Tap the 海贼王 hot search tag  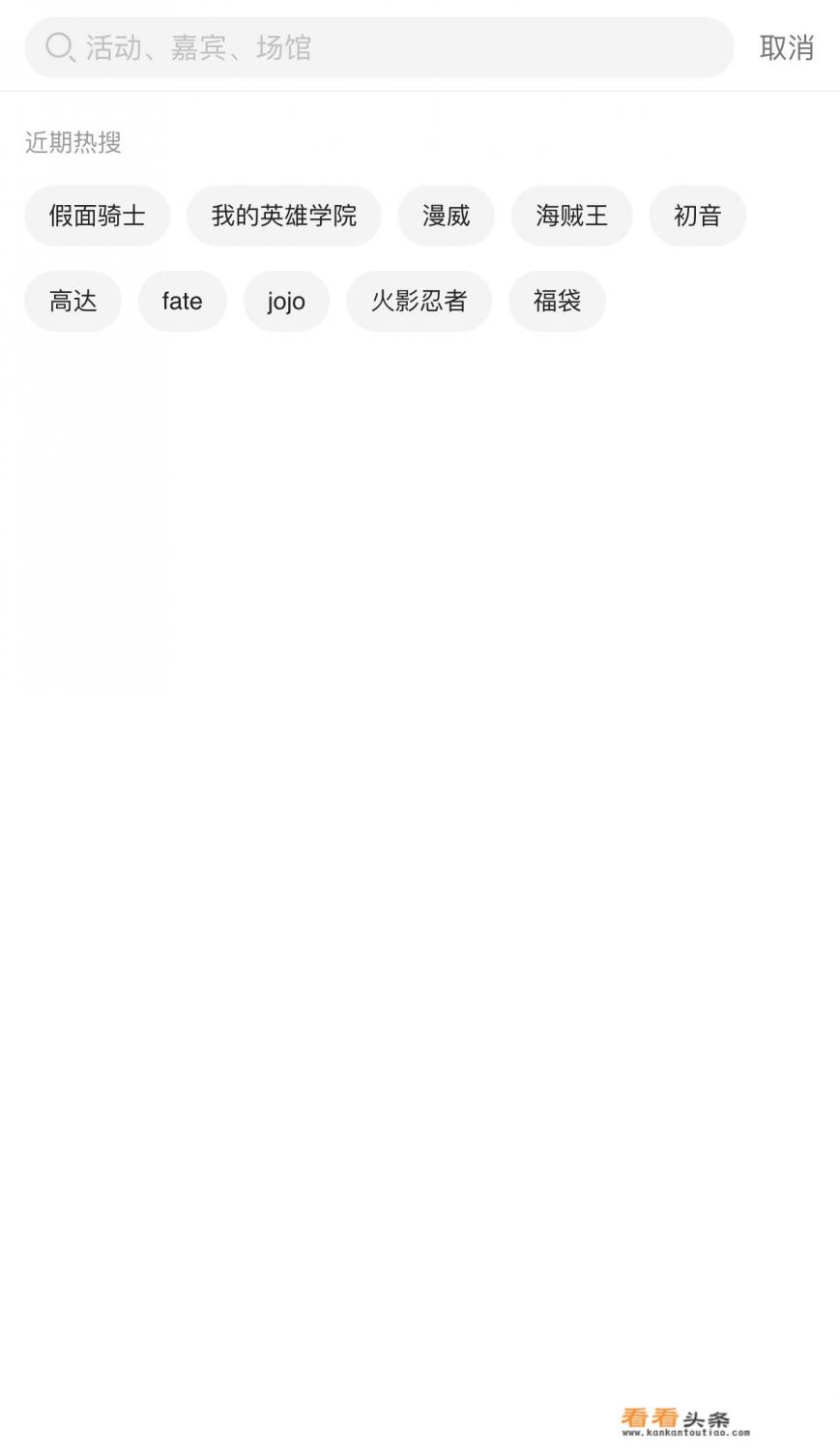click(571, 216)
